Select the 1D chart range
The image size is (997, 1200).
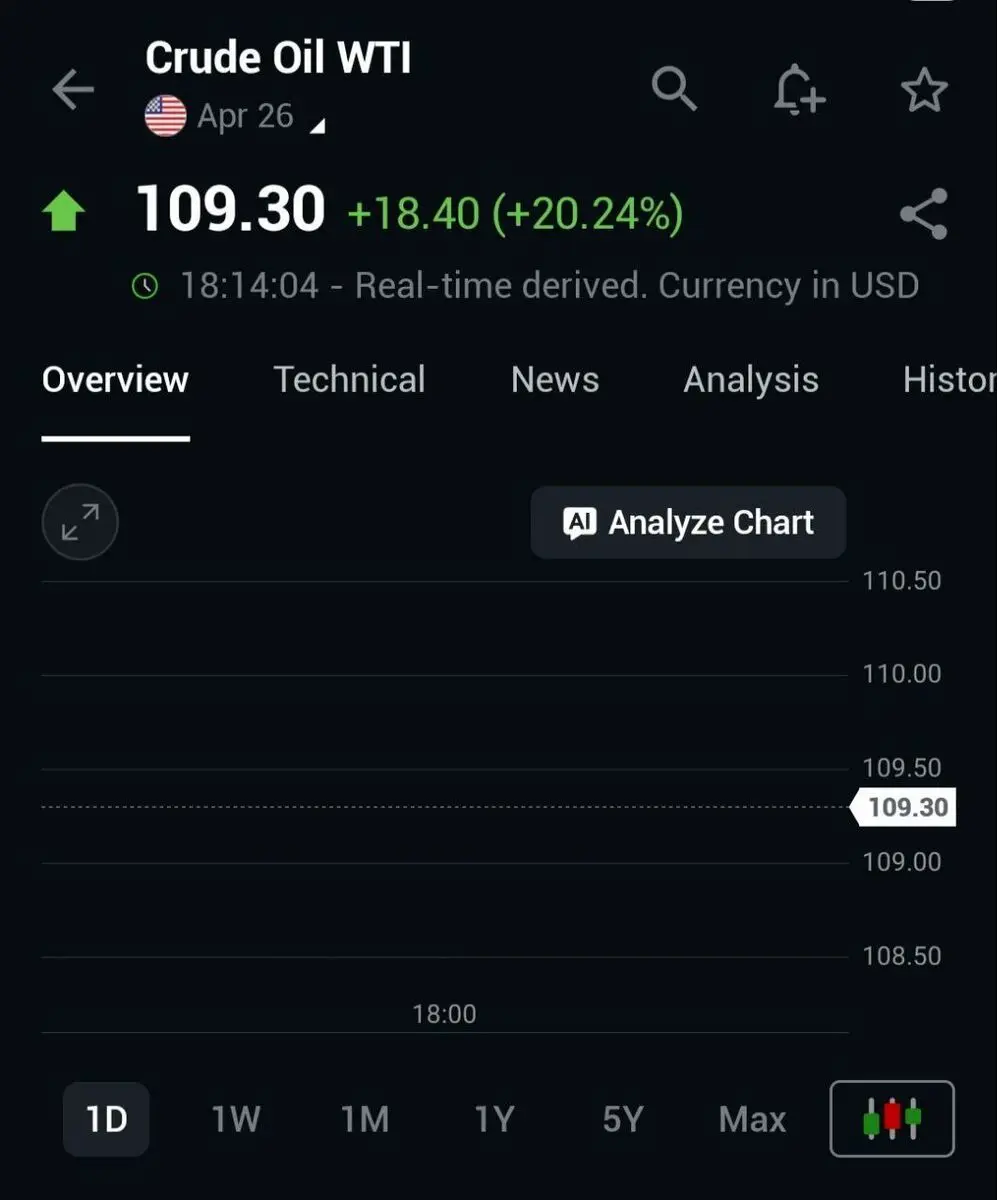tap(106, 1119)
